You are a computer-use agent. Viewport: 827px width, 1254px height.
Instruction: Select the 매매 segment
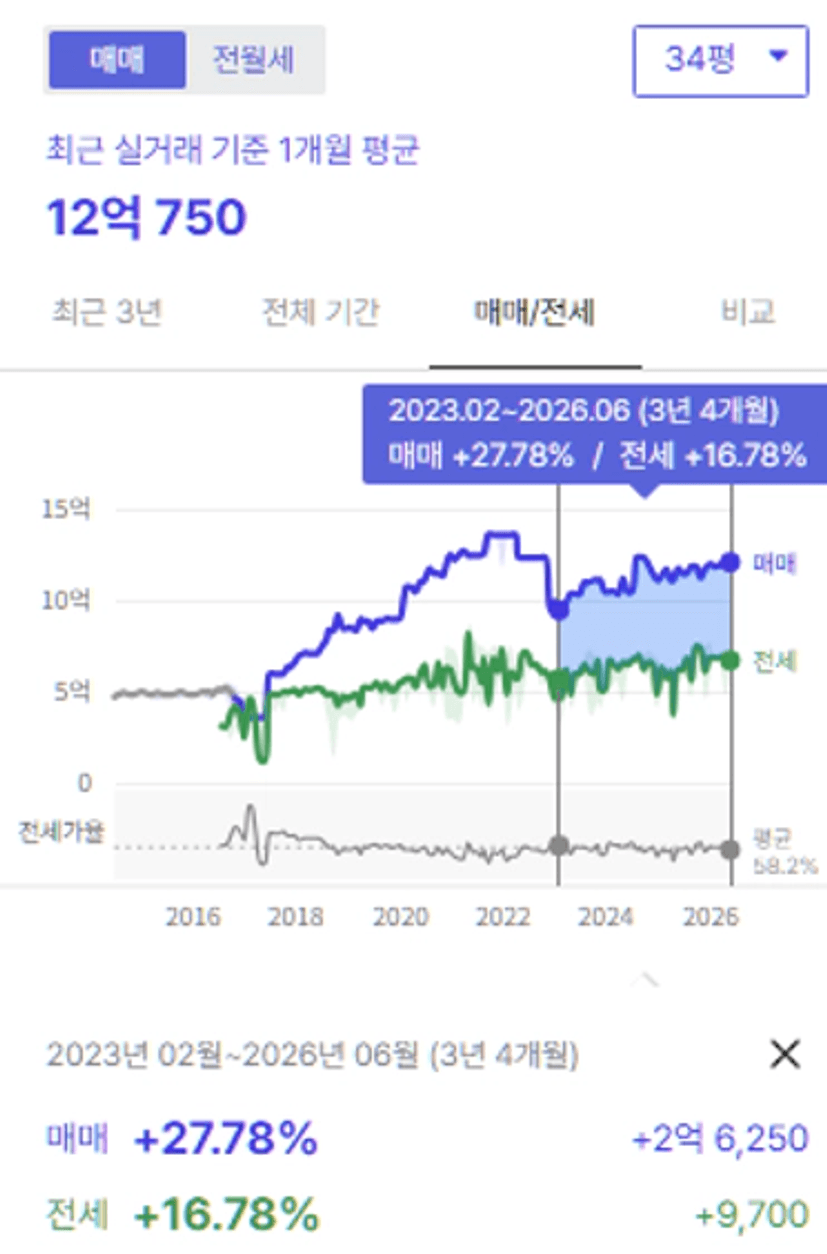pos(117,60)
